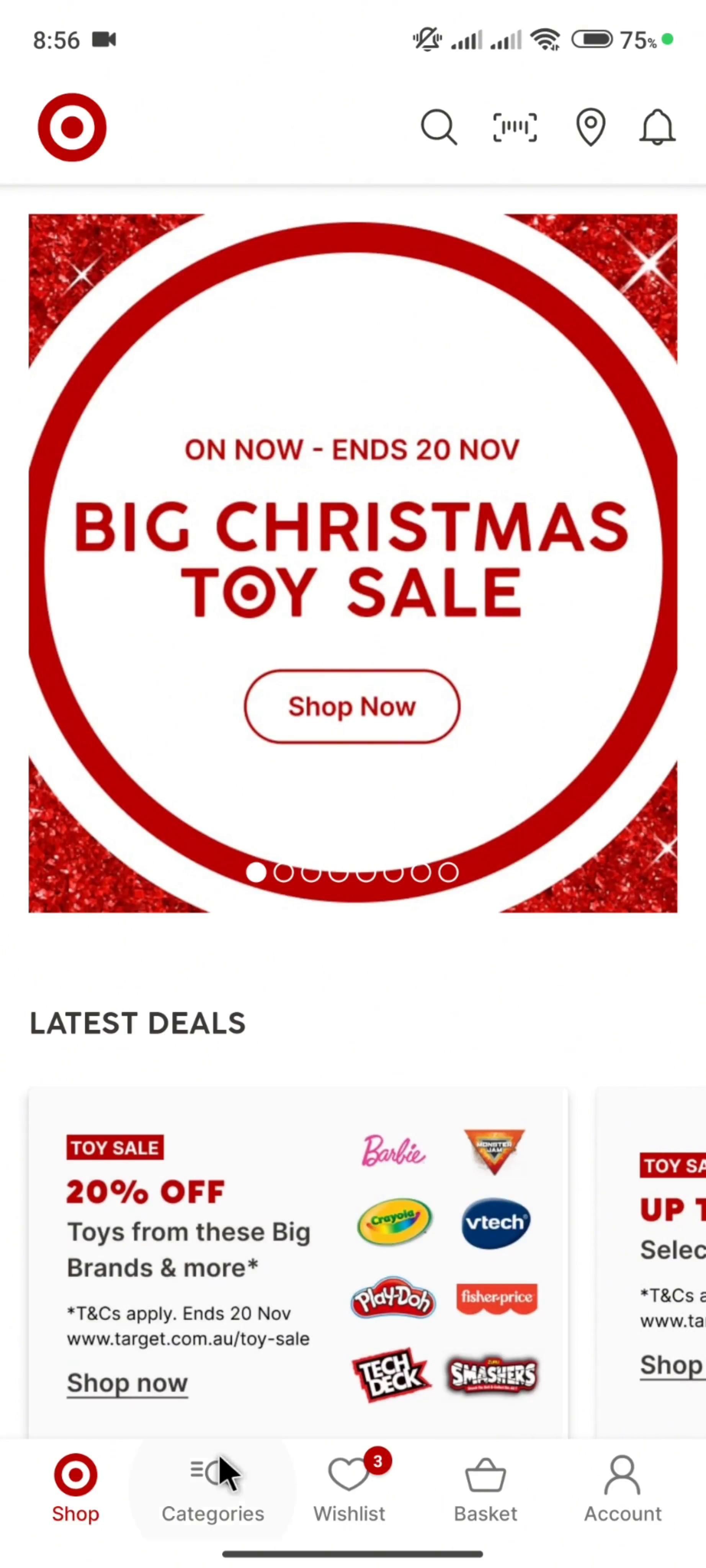Open the search magnifier icon
706x1568 pixels.
coord(438,127)
